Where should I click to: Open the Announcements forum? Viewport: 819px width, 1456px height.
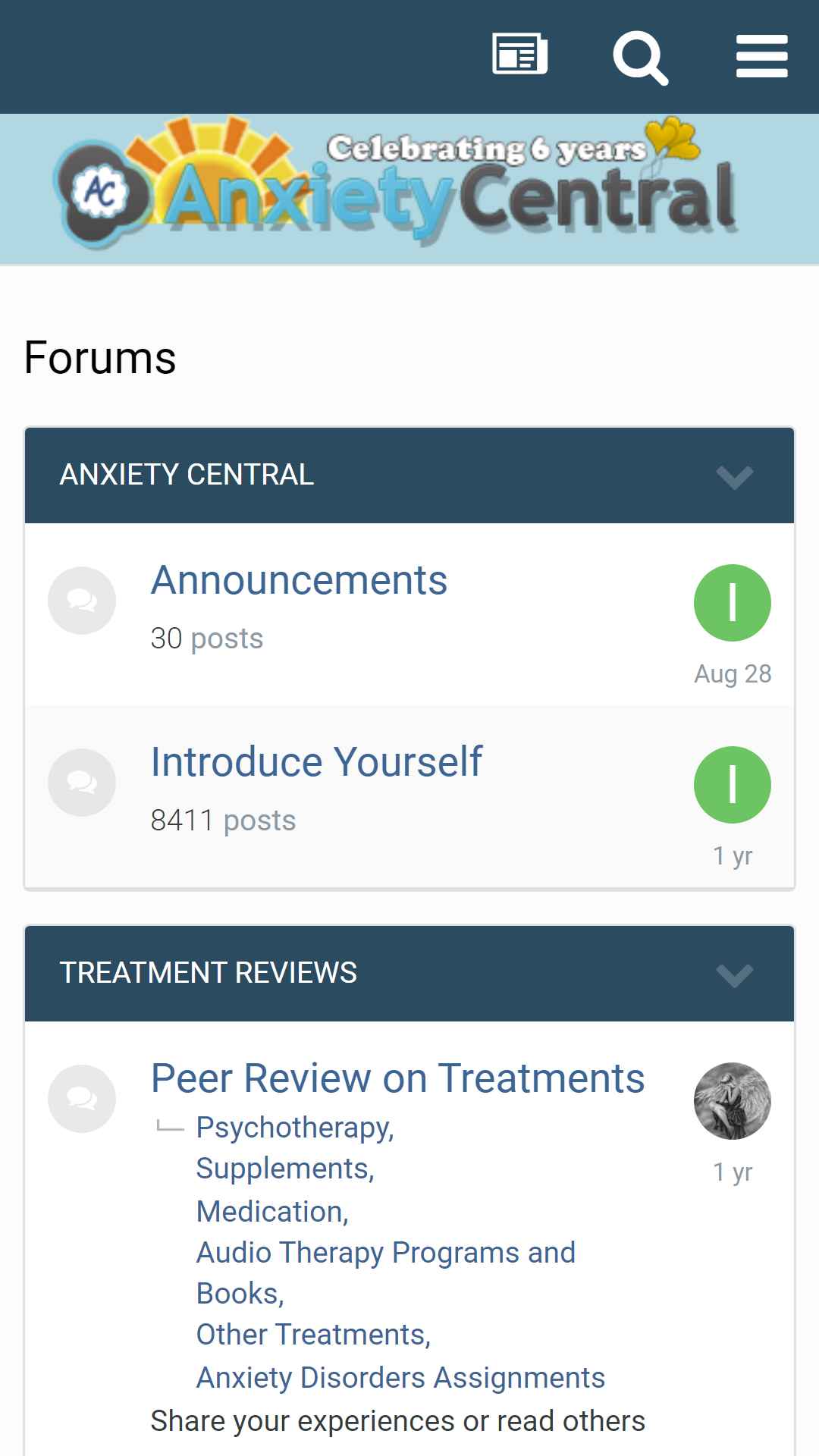click(299, 580)
